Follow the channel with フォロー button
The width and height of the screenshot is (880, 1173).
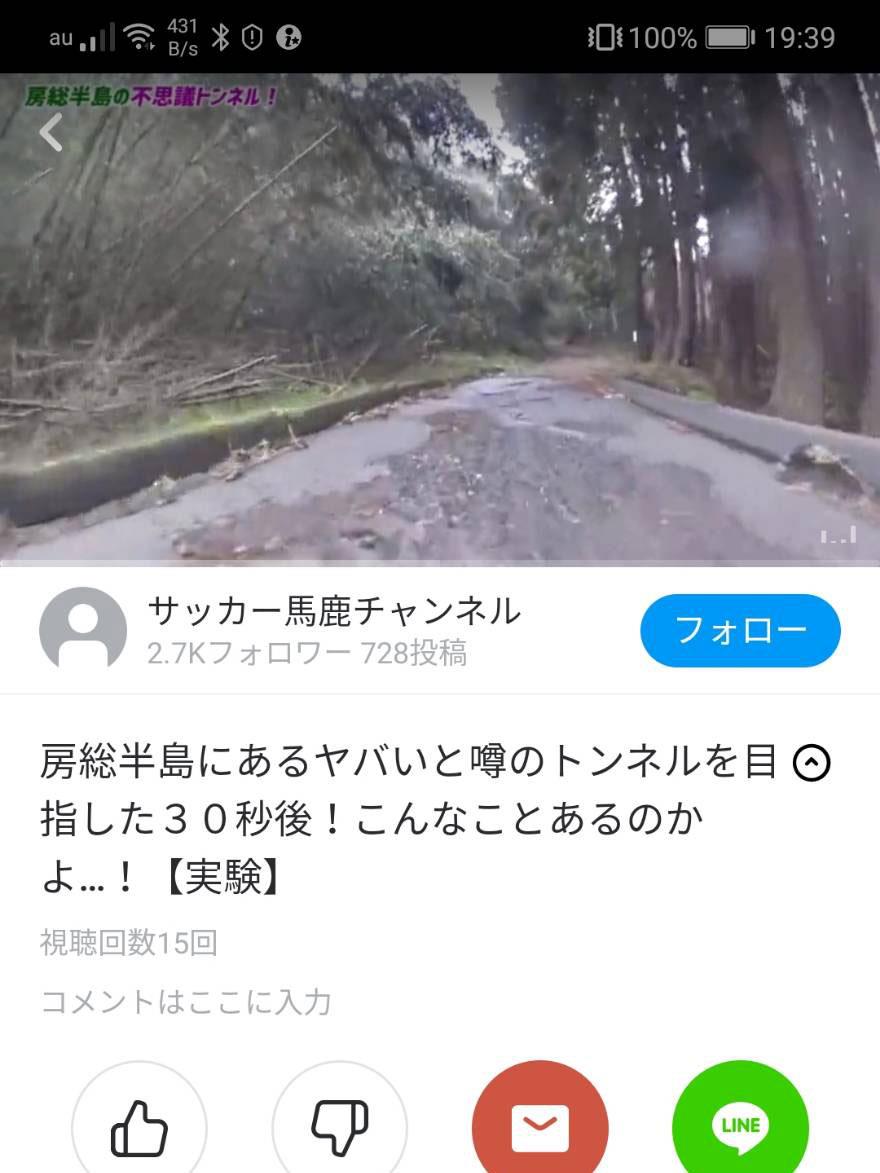(740, 630)
